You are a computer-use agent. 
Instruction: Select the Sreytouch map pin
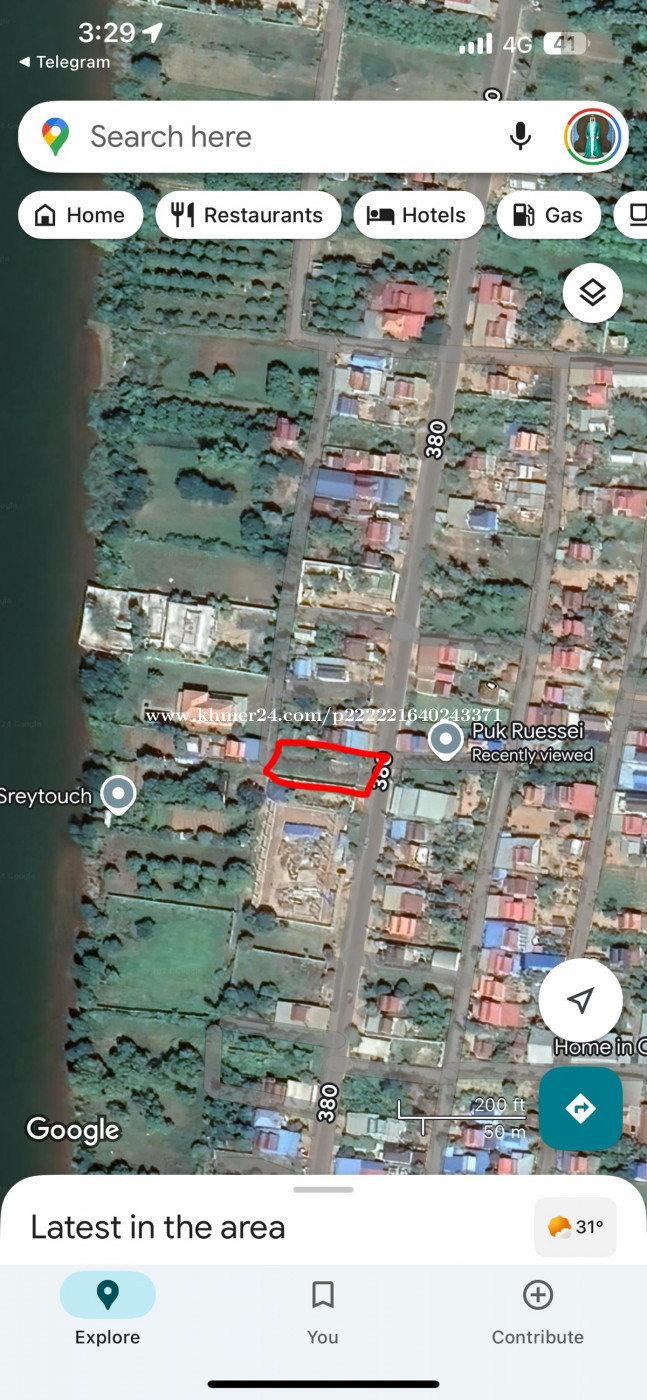119,796
